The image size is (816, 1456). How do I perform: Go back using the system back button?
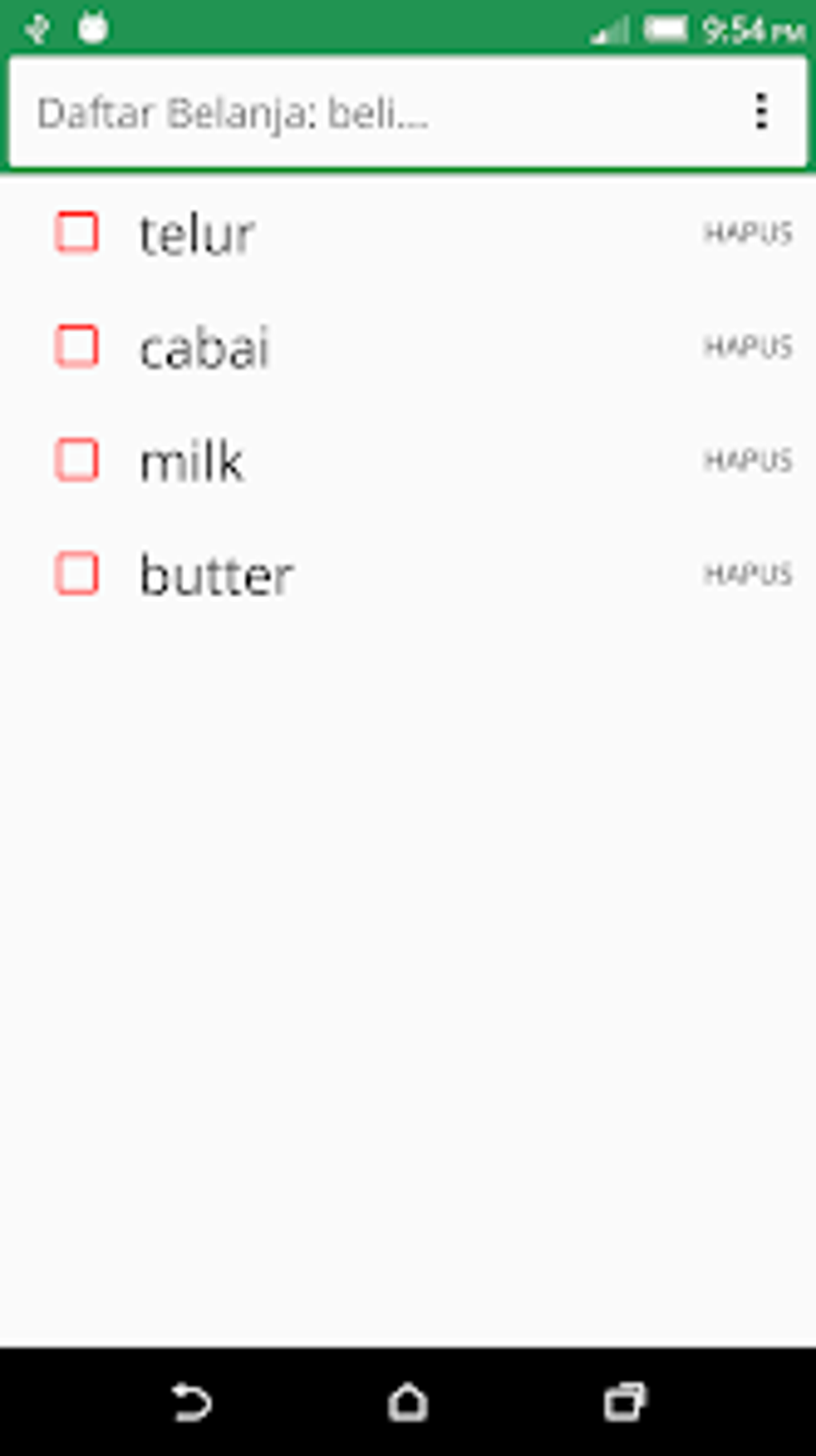click(192, 1402)
